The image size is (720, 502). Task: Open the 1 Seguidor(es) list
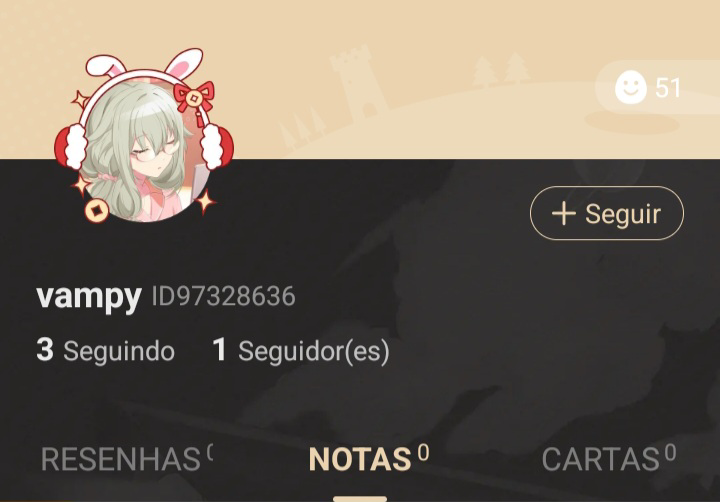(x=300, y=350)
